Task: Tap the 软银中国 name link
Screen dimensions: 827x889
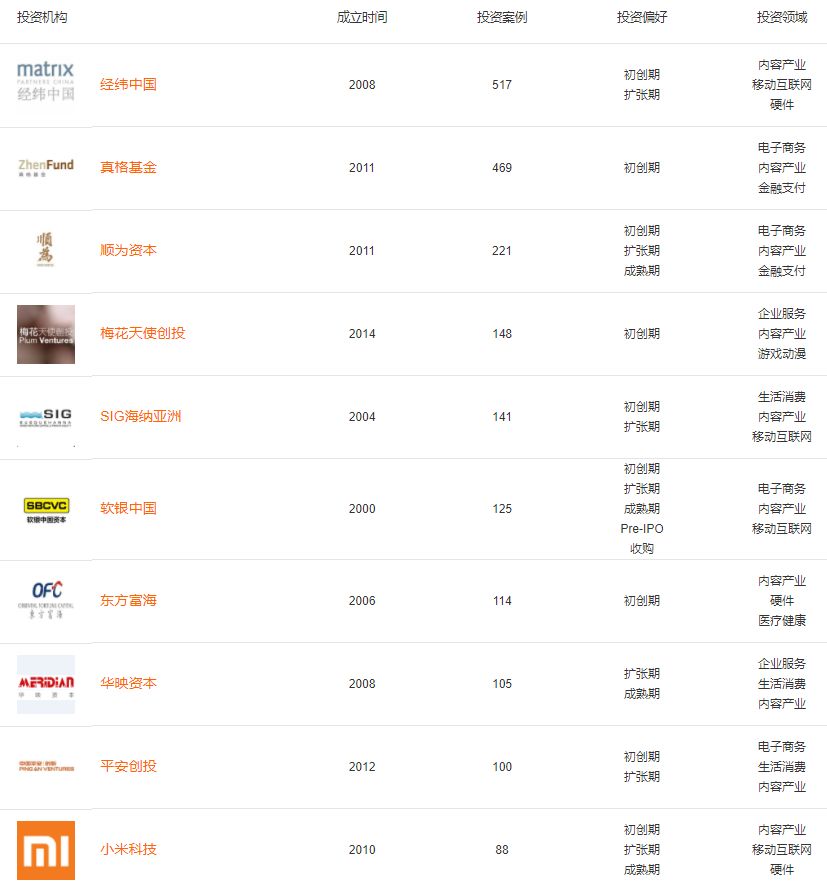Action: click(x=128, y=508)
